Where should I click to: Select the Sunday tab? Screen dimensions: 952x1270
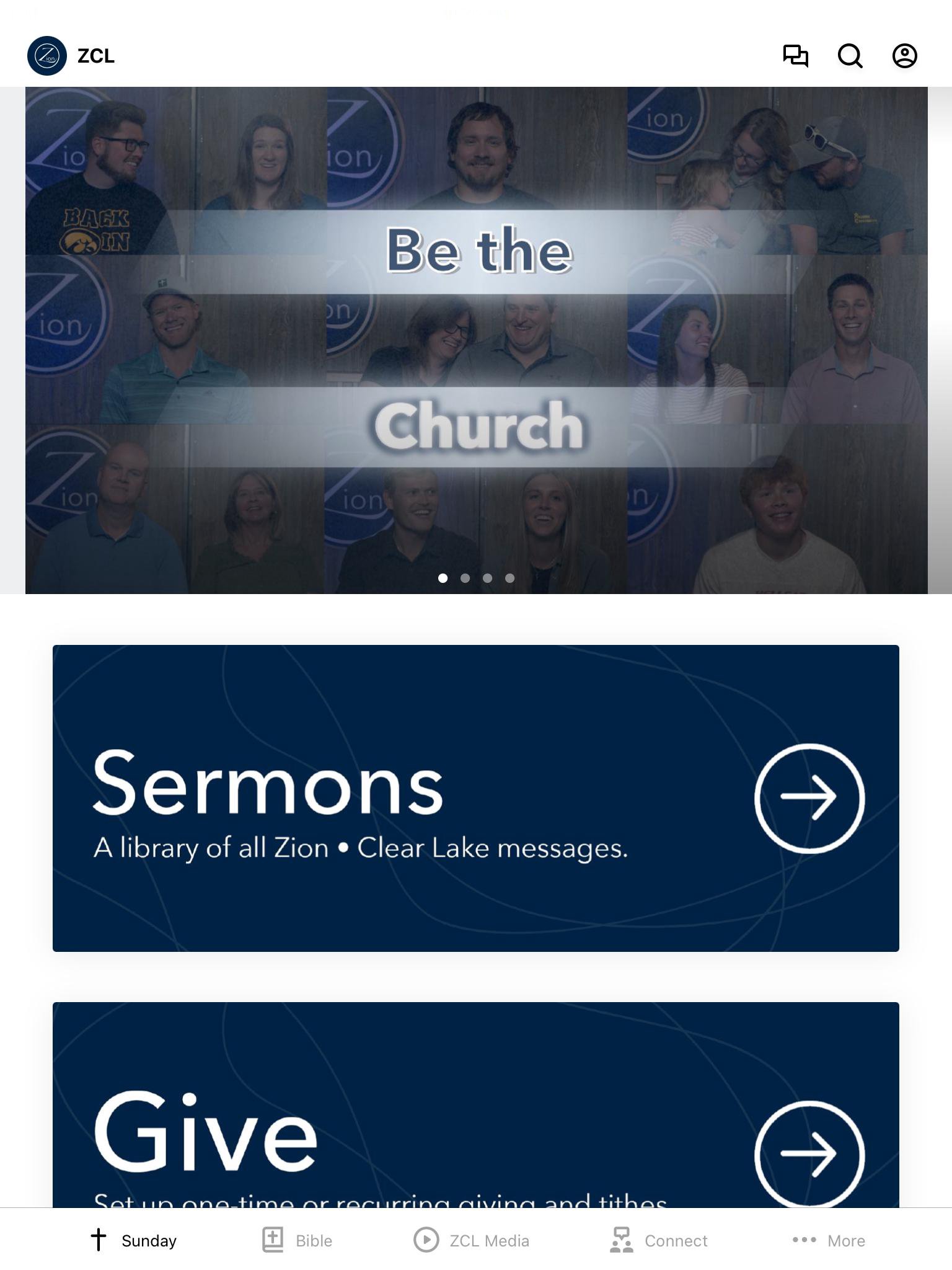(133, 1240)
